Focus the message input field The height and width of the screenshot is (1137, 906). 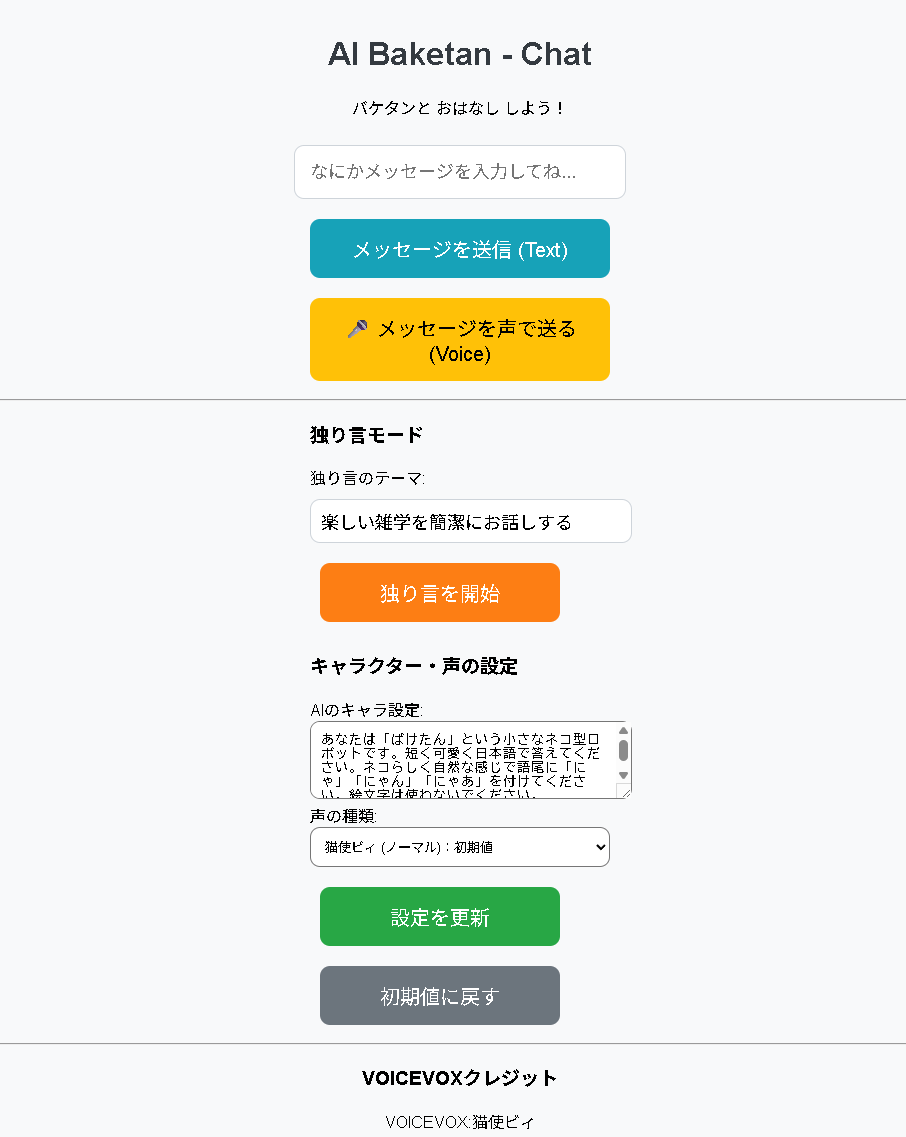459,172
